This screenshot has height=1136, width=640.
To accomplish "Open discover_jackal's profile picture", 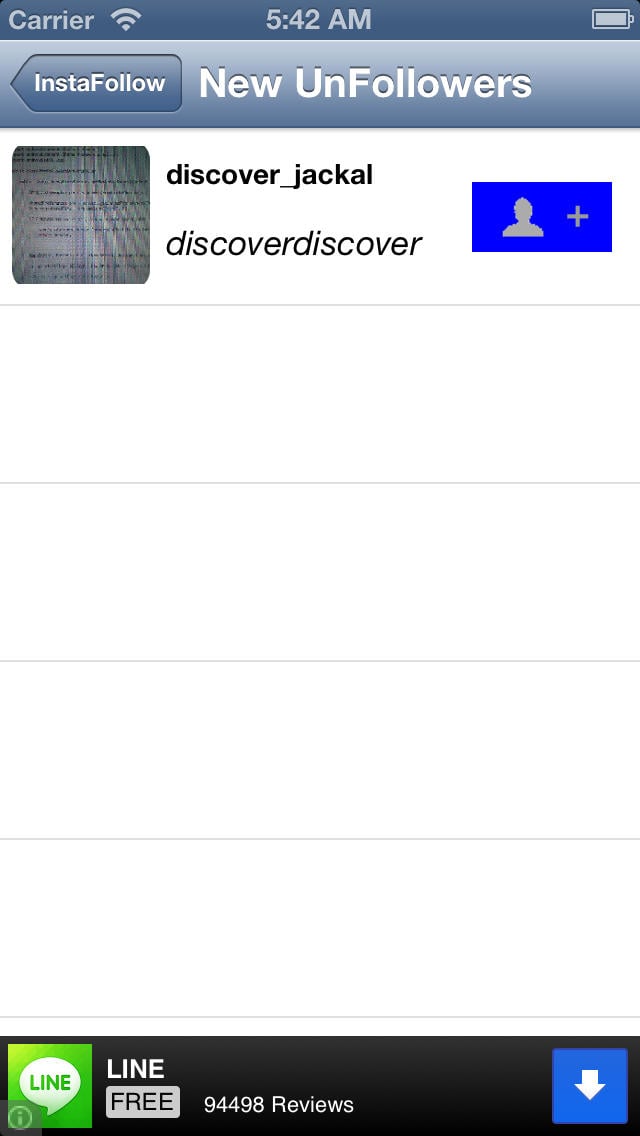I will tap(81, 215).
